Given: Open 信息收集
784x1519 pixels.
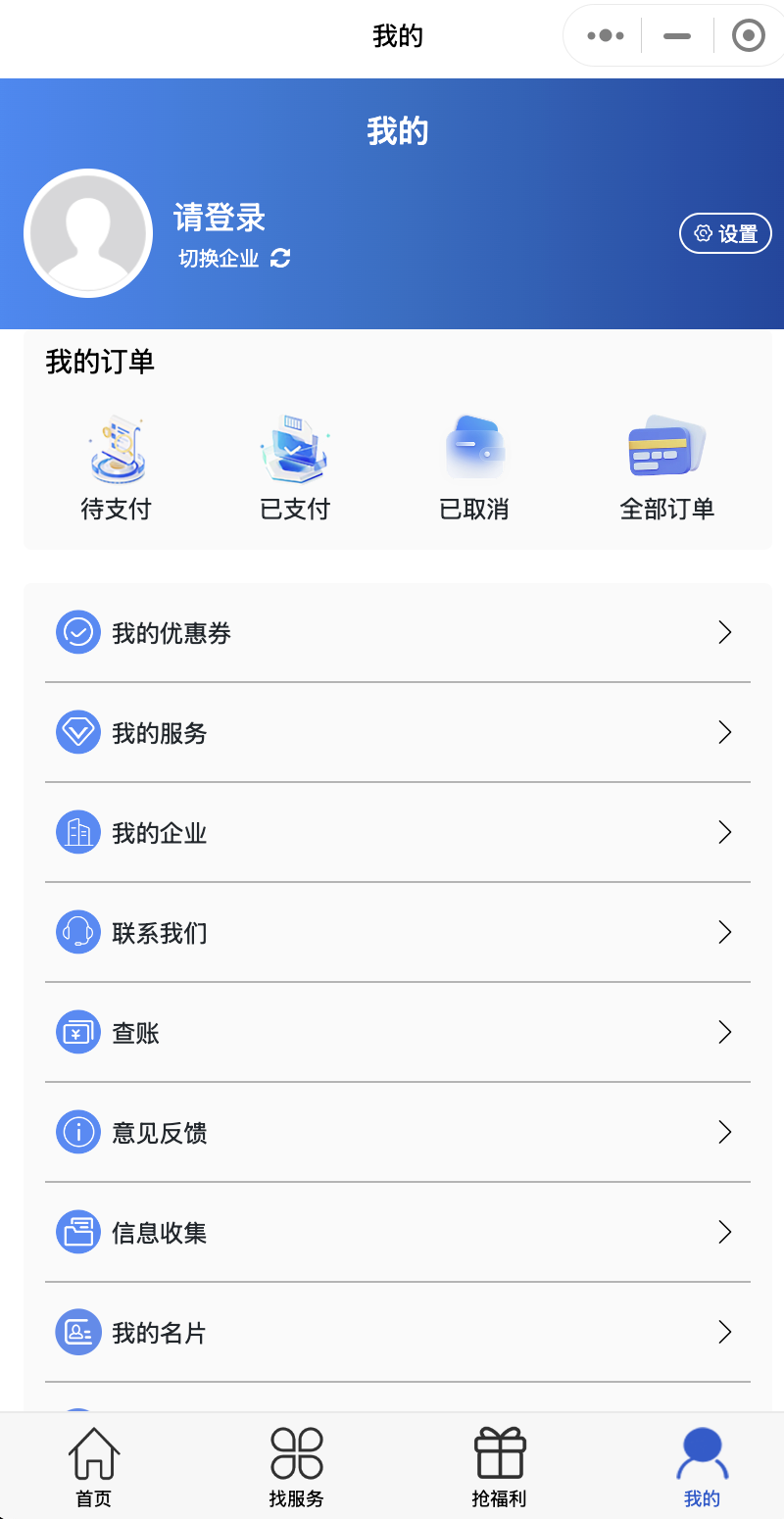Looking at the screenshot, I should 398,1232.
